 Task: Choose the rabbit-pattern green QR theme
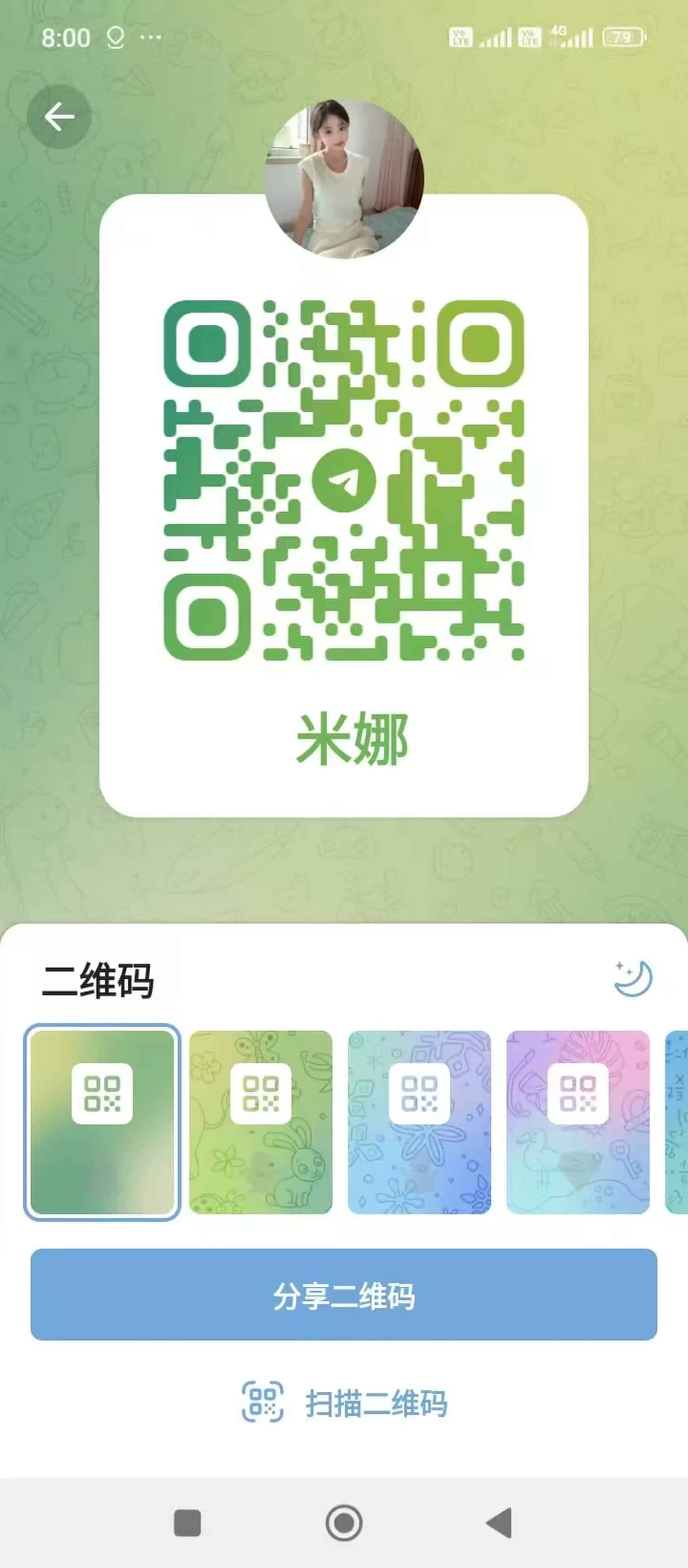261,1122
